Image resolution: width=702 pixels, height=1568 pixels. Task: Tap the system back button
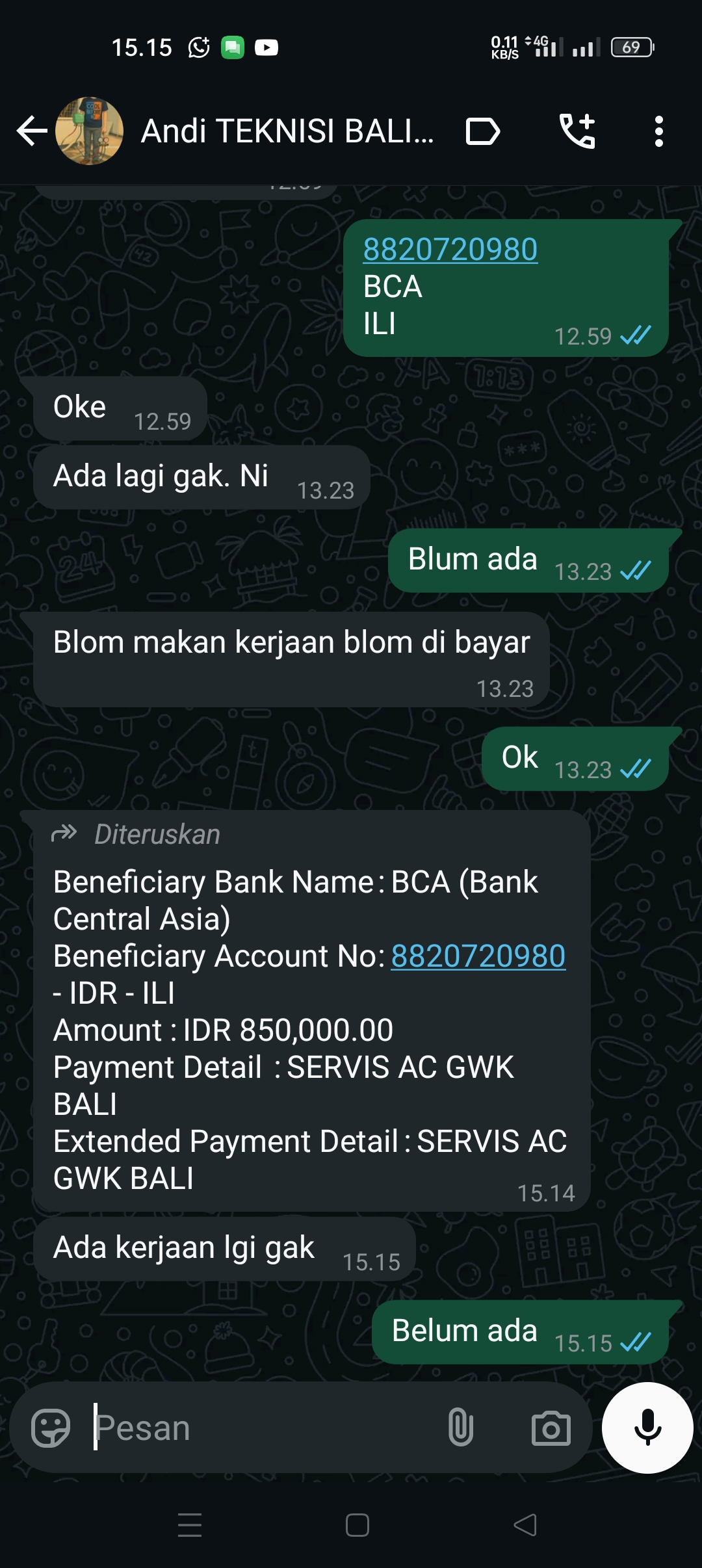point(525,1525)
